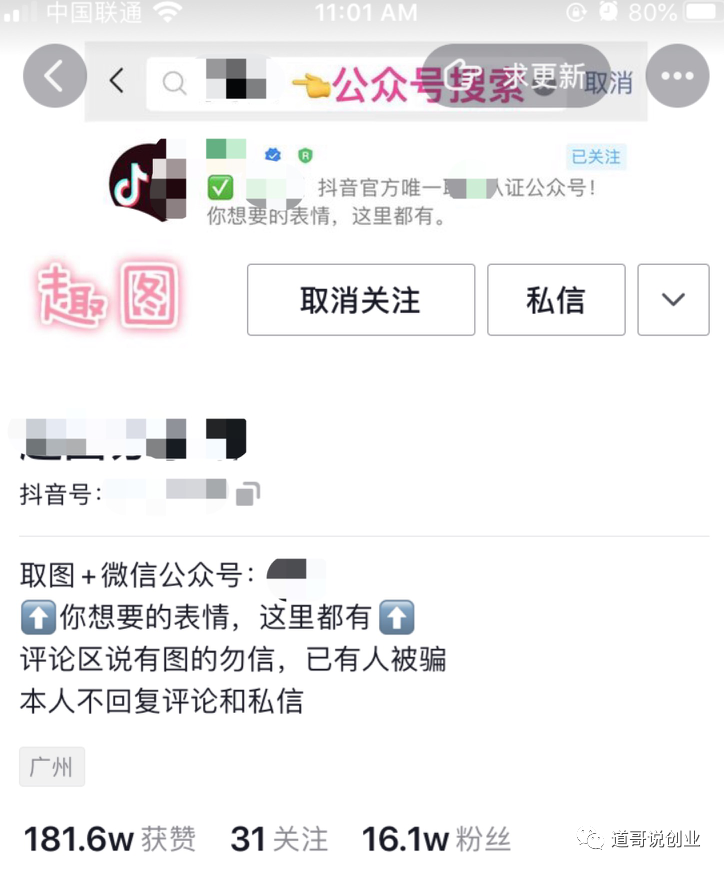This screenshot has height=871, width=724.
Task: Open the three-dot overflow menu
Action: (x=677, y=76)
